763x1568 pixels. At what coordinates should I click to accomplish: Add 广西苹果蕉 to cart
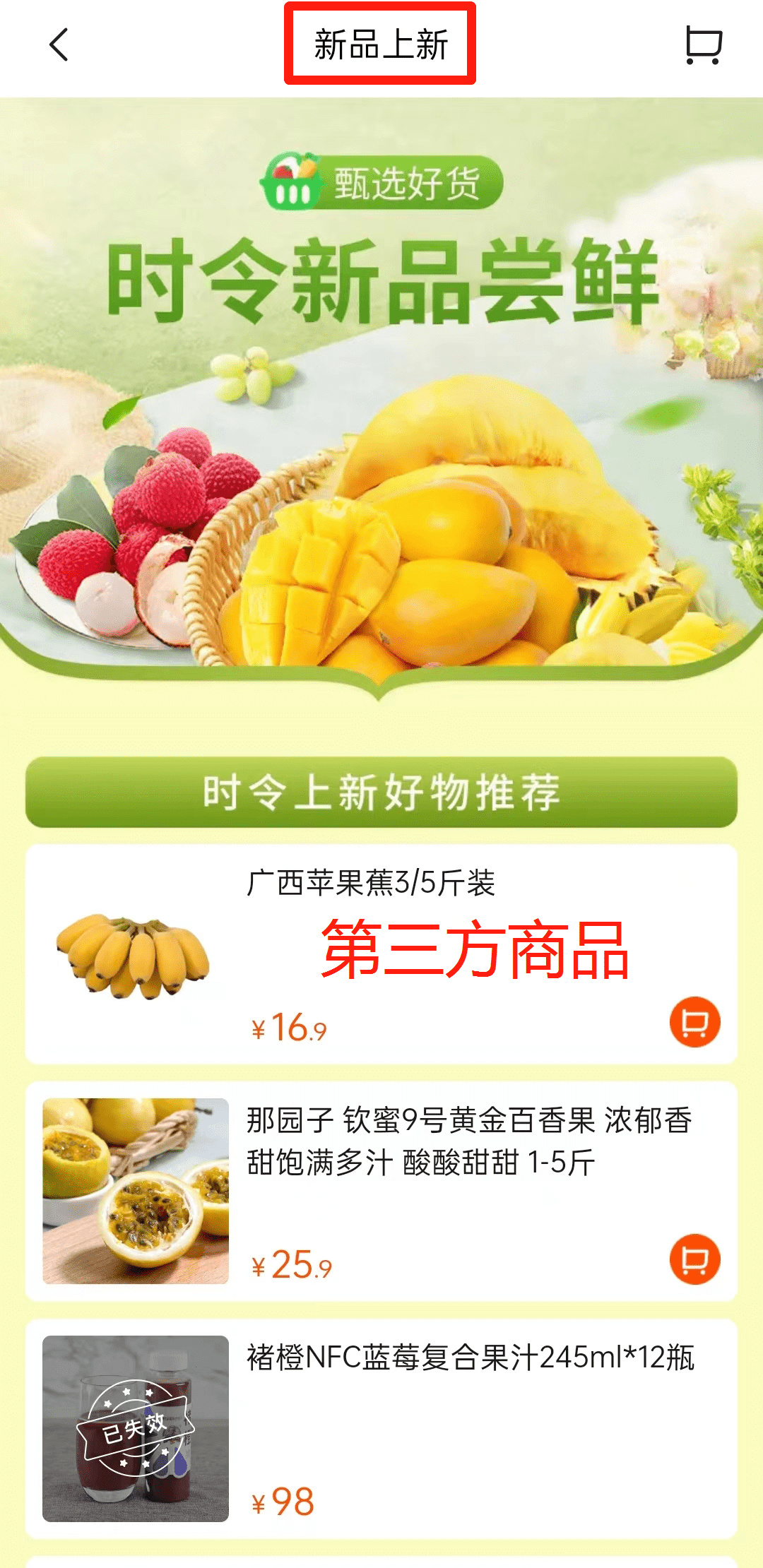(694, 1022)
